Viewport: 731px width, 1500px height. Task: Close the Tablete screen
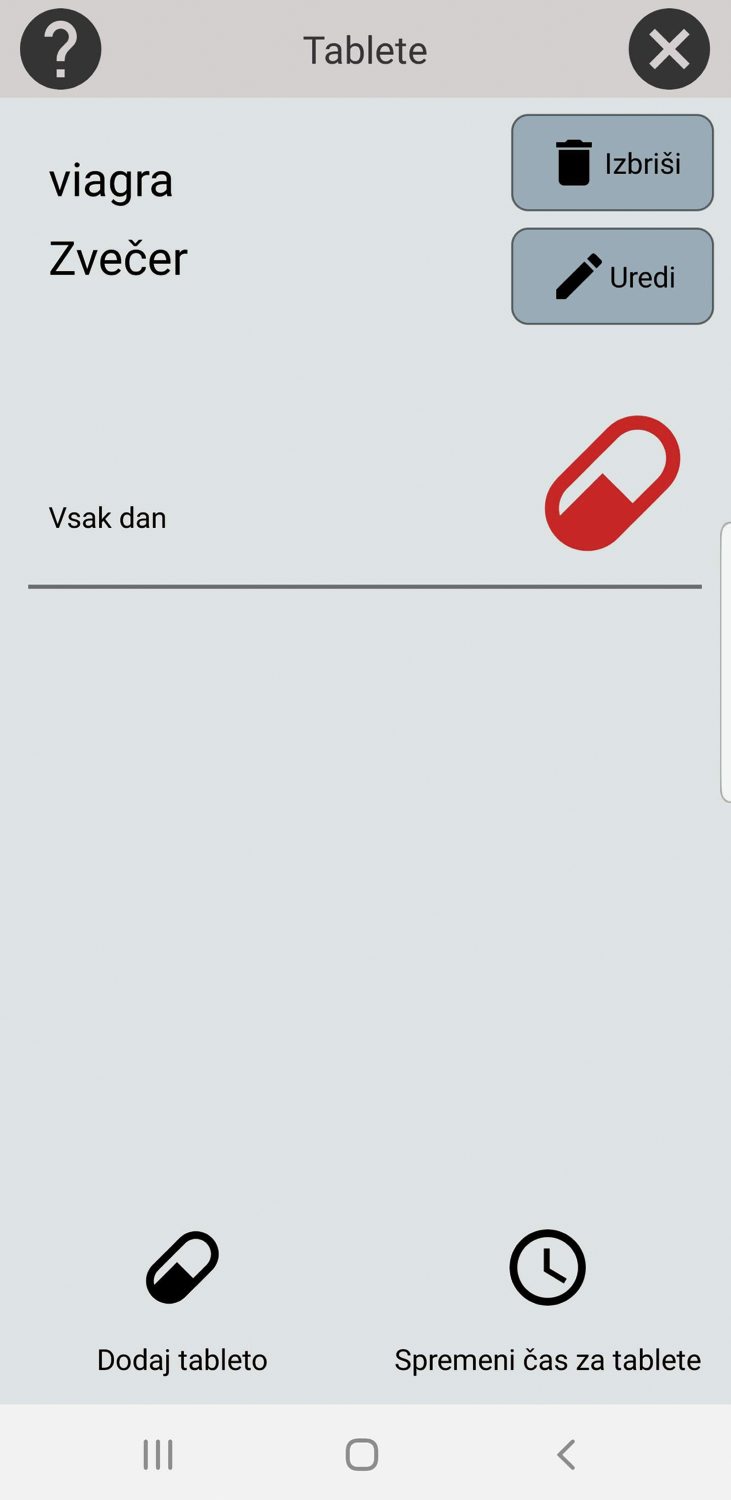point(669,49)
